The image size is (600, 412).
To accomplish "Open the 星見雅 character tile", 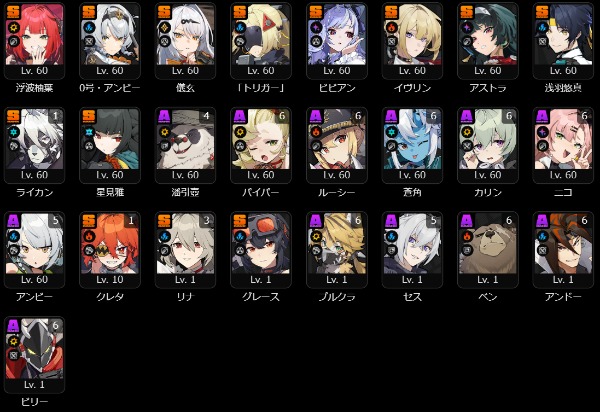I will pyautogui.click(x=110, y=145).
